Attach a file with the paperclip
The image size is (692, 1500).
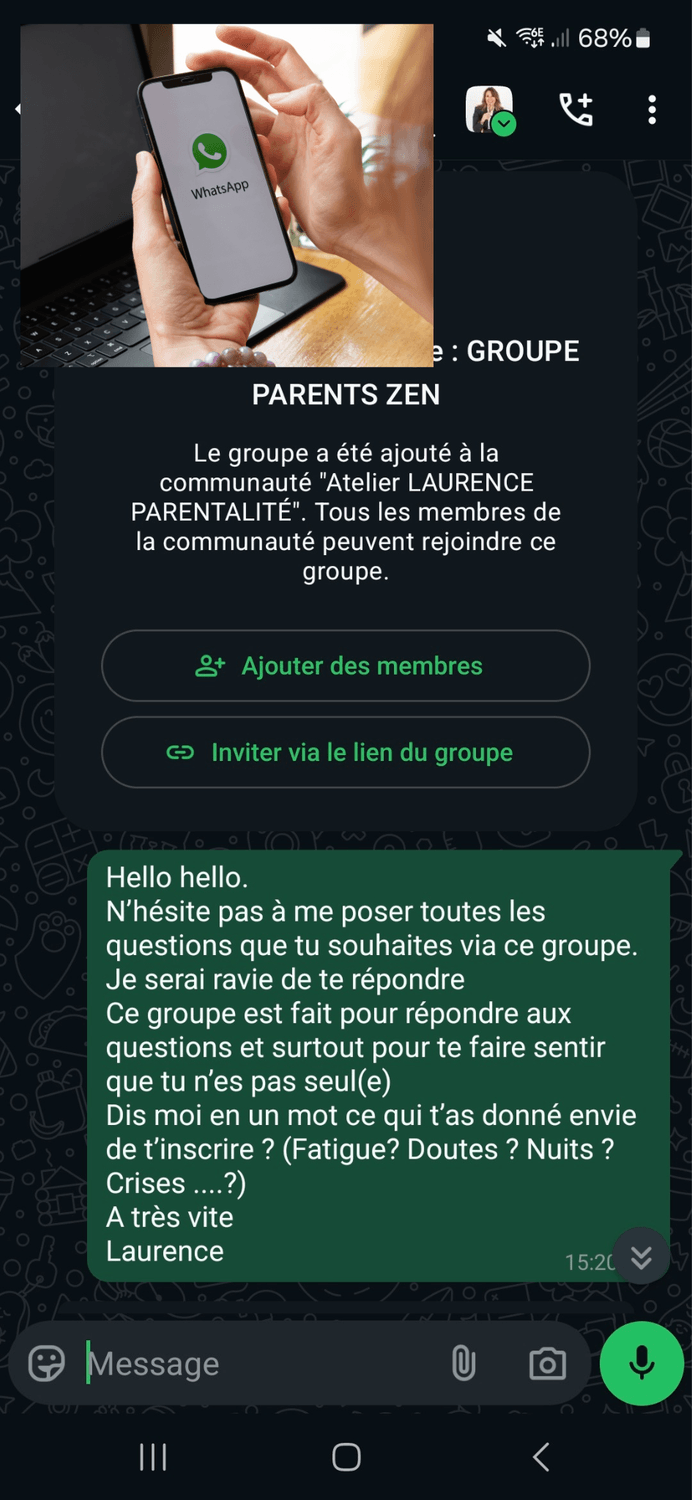pos(463,1363)
